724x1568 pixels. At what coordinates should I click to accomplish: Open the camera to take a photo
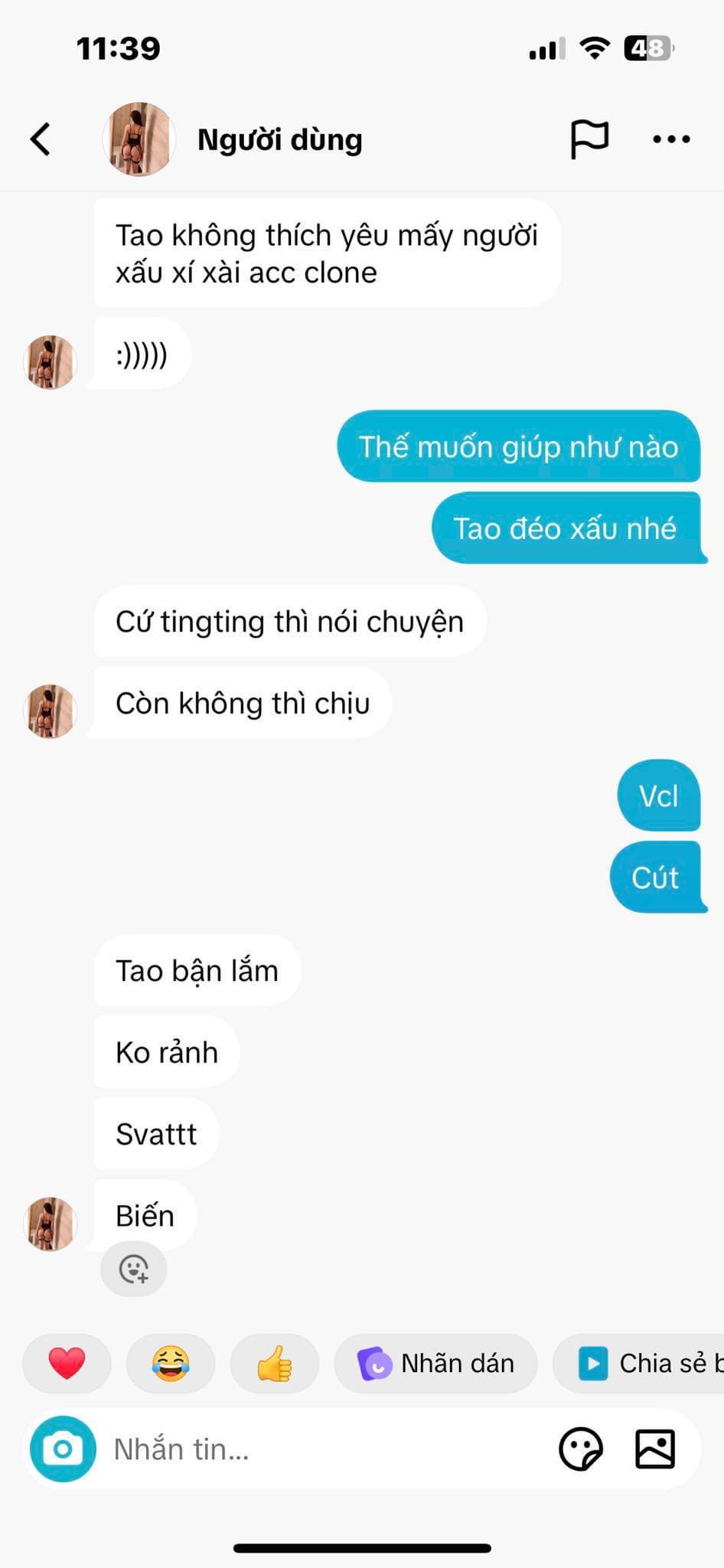tap(63, 1449)
